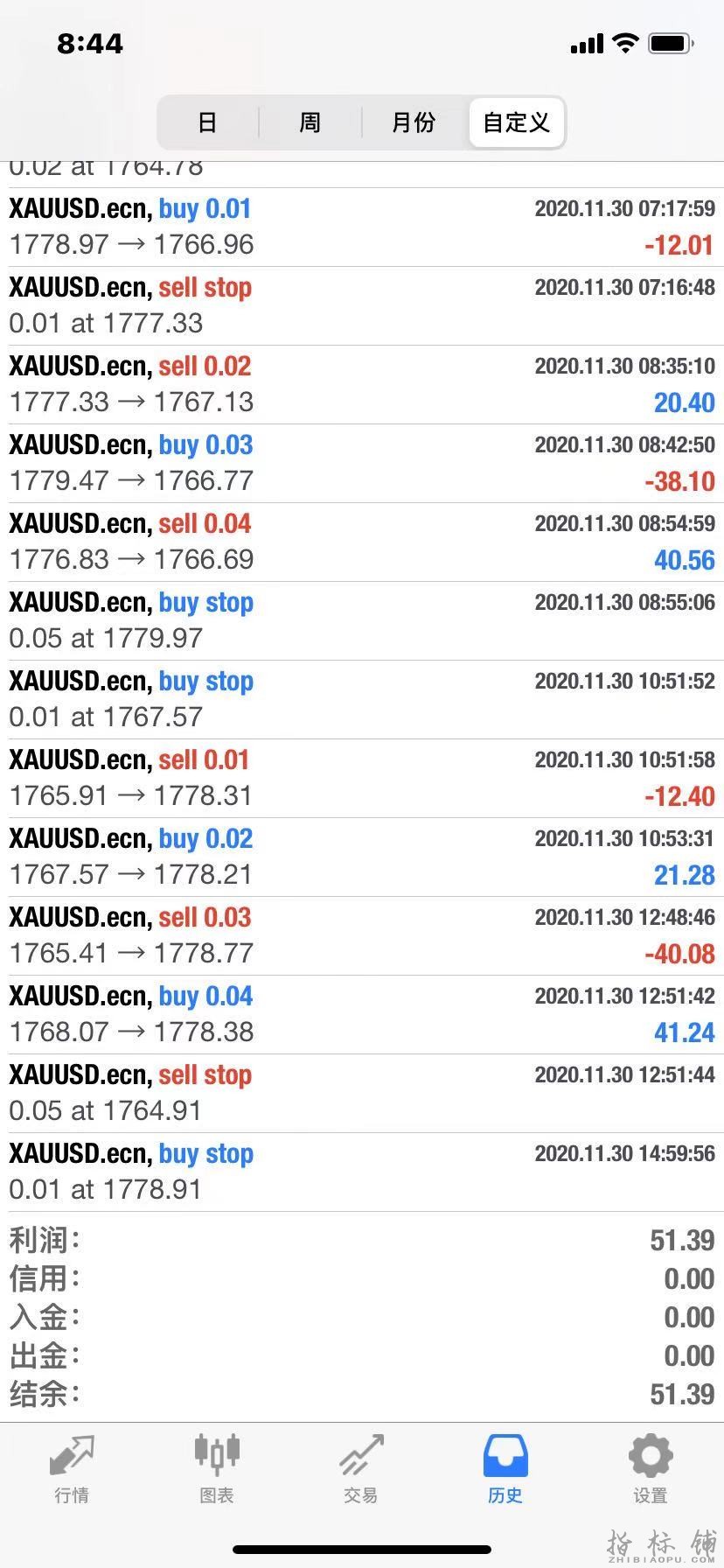View the sell 0.02 trade with 20.40 profit

tap(362, 384)
